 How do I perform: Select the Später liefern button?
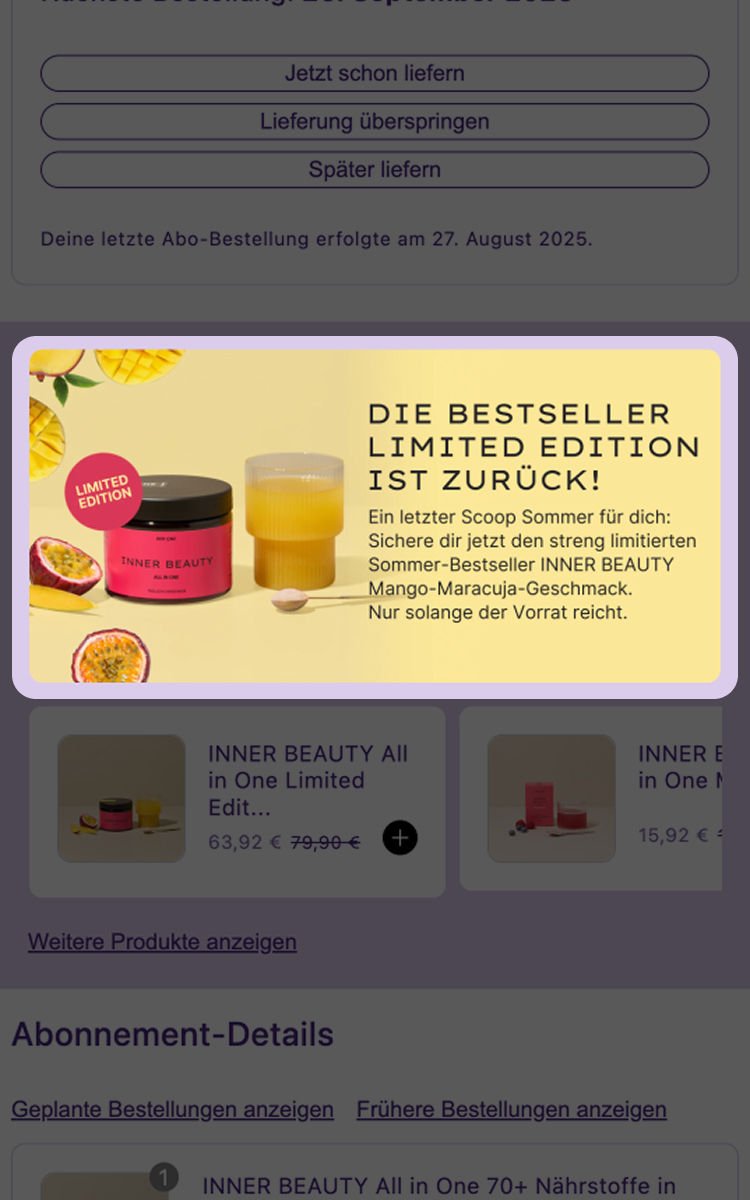[374, 169]
